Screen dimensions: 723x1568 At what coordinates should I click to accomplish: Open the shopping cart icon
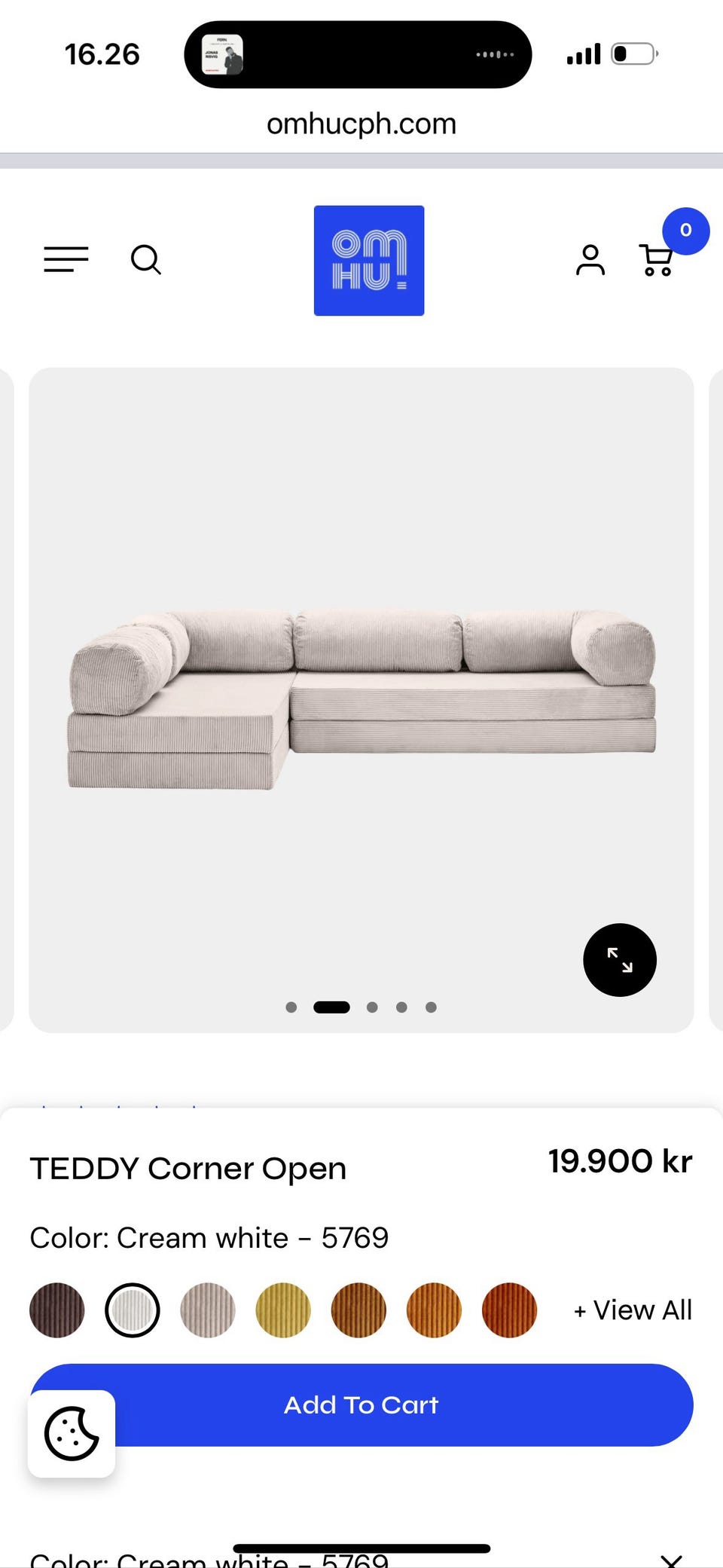pos(654,261)
